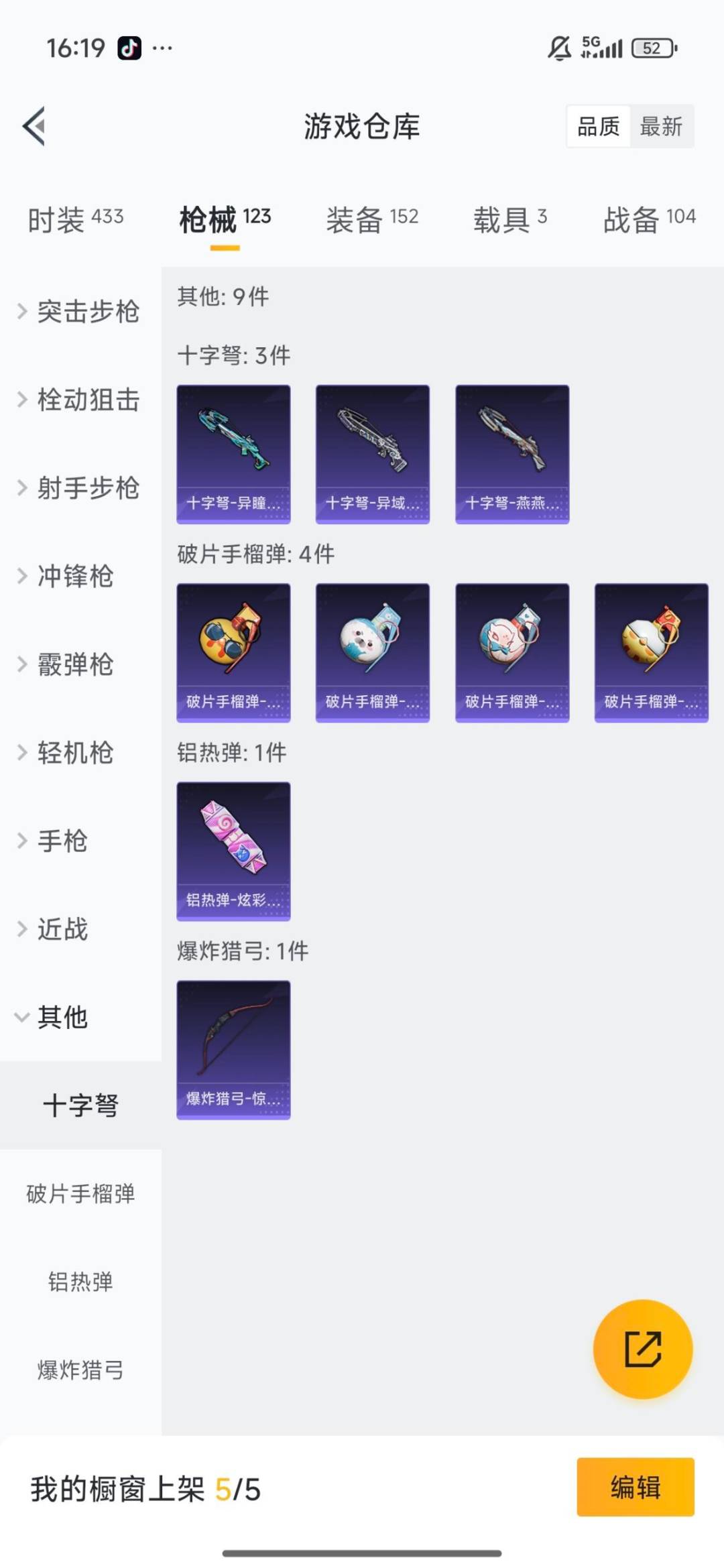Switch to the 时装 tab
The width and height of the screenshot is (724, 1568).
tap(75, 219)
